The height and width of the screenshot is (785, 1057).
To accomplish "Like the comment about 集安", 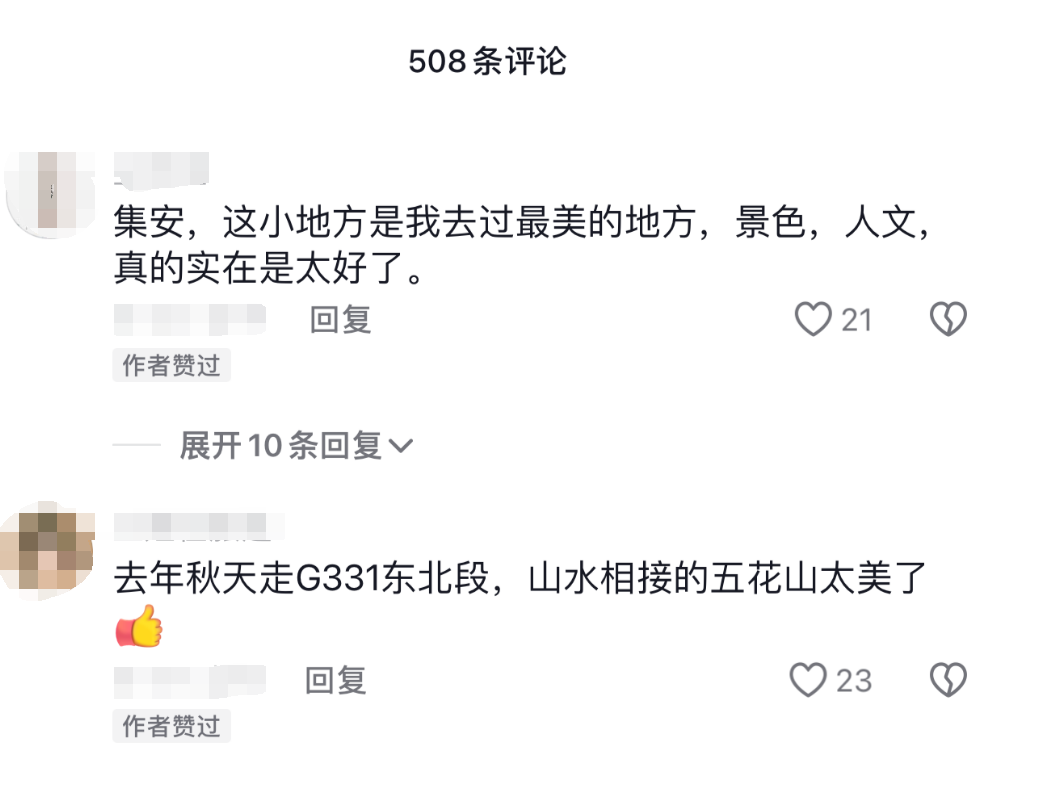I will 814,320.
